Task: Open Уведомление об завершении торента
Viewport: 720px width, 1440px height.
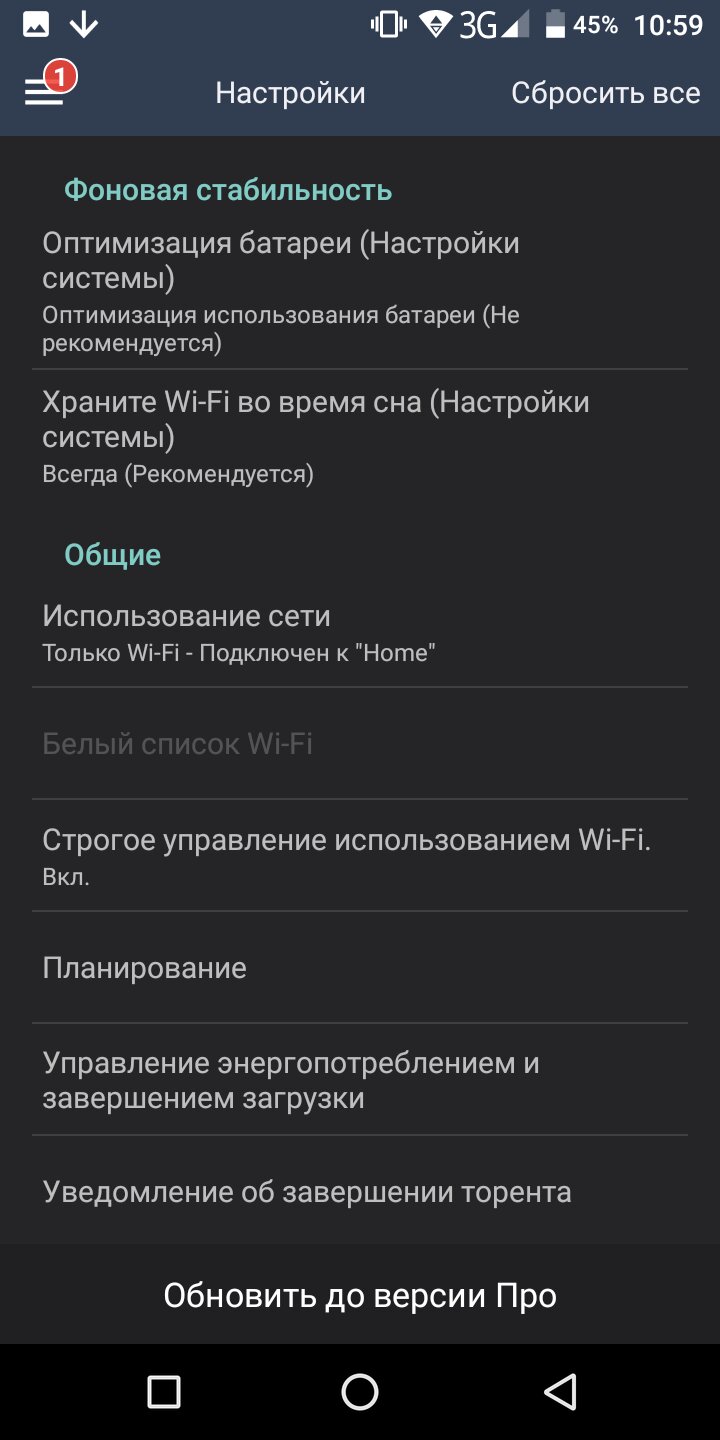Action: coord(360,1192)
